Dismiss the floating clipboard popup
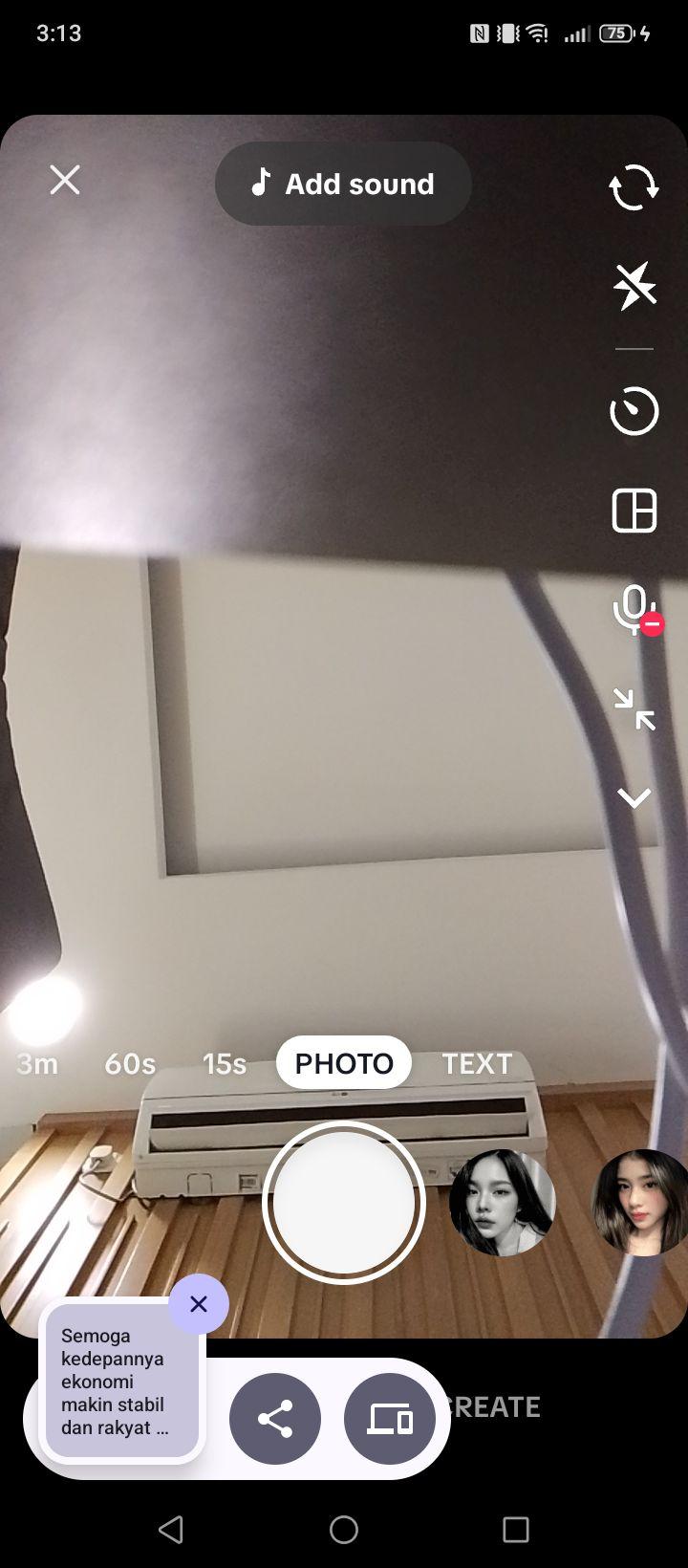688x1568 pixels. pyautogui.click(x=199, y=1304)
